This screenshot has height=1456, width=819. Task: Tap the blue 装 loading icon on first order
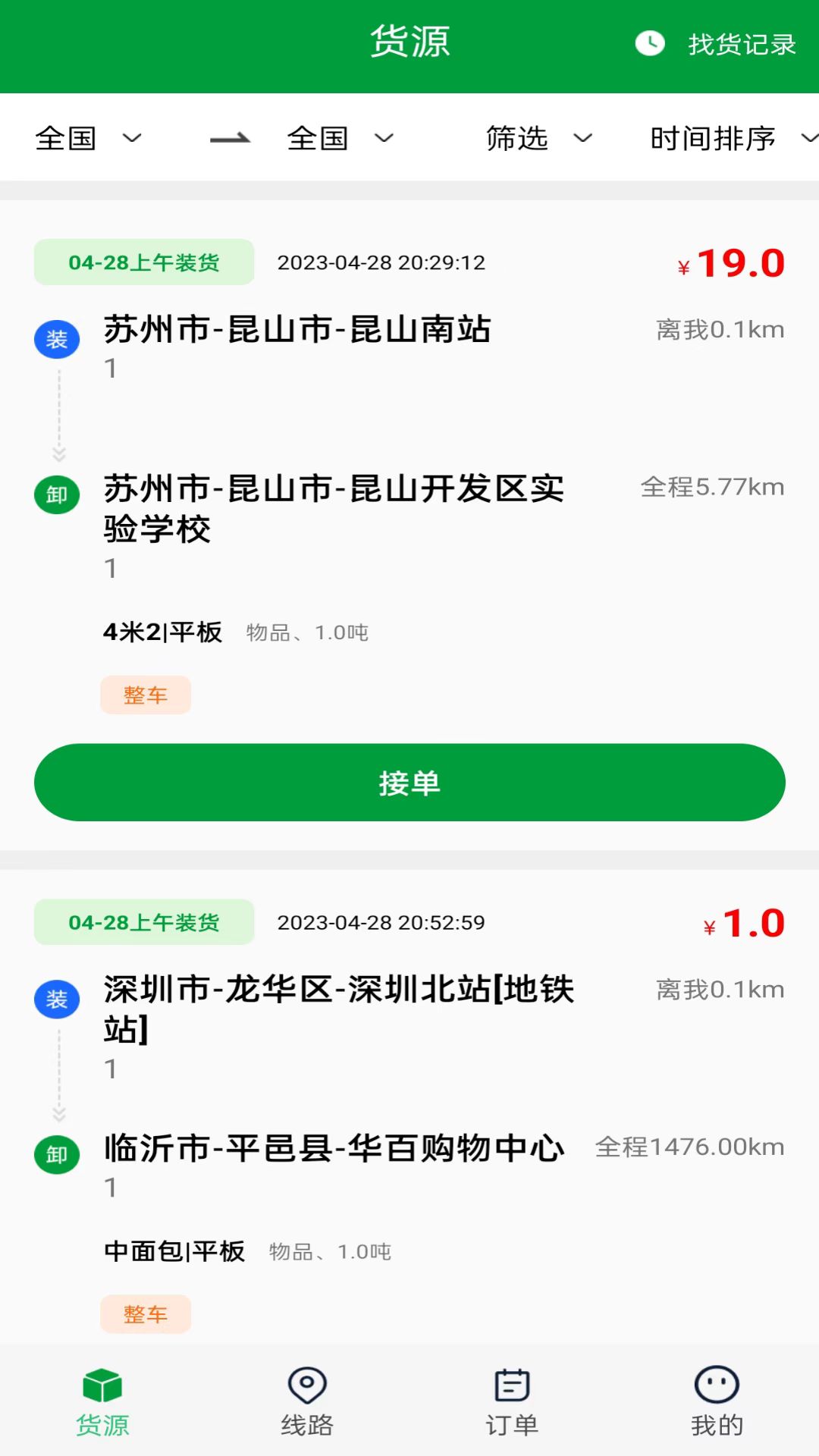click(57, 339)
